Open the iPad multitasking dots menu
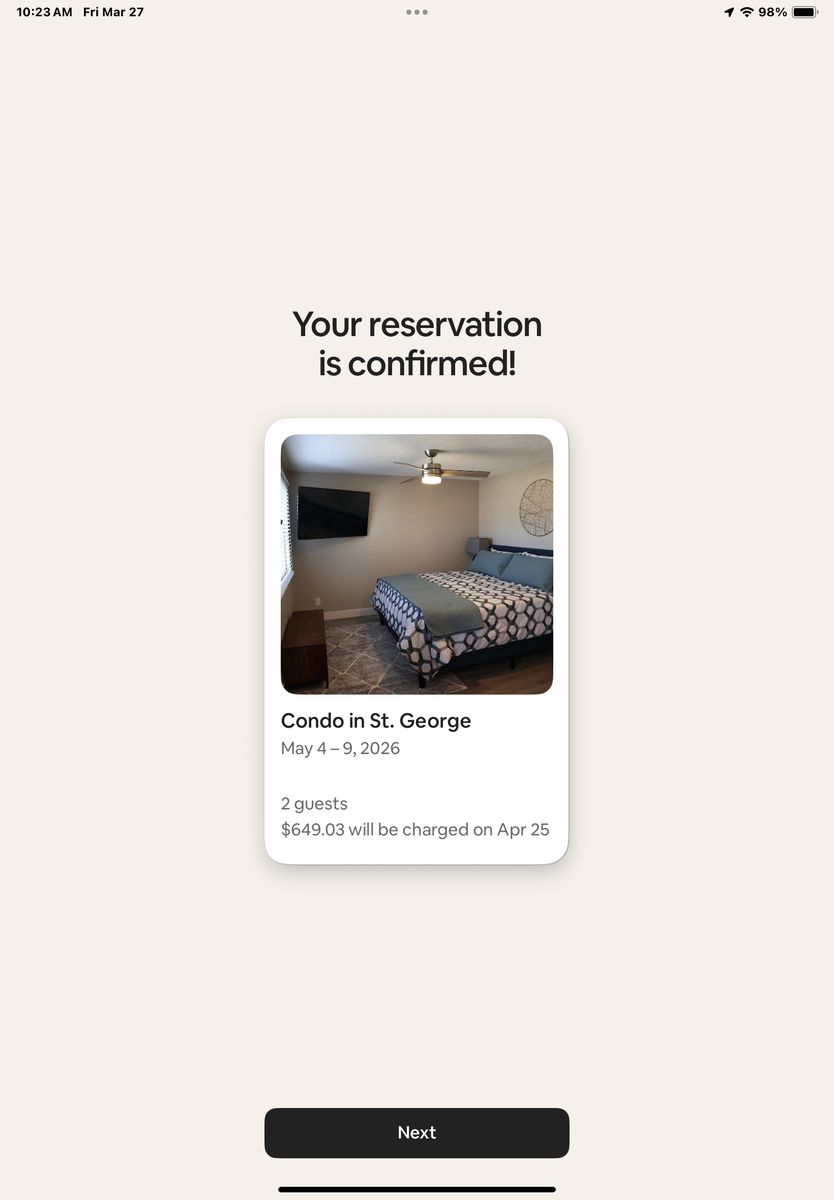834x1200 pixels. pyautogui.click(x=417, y=12)
